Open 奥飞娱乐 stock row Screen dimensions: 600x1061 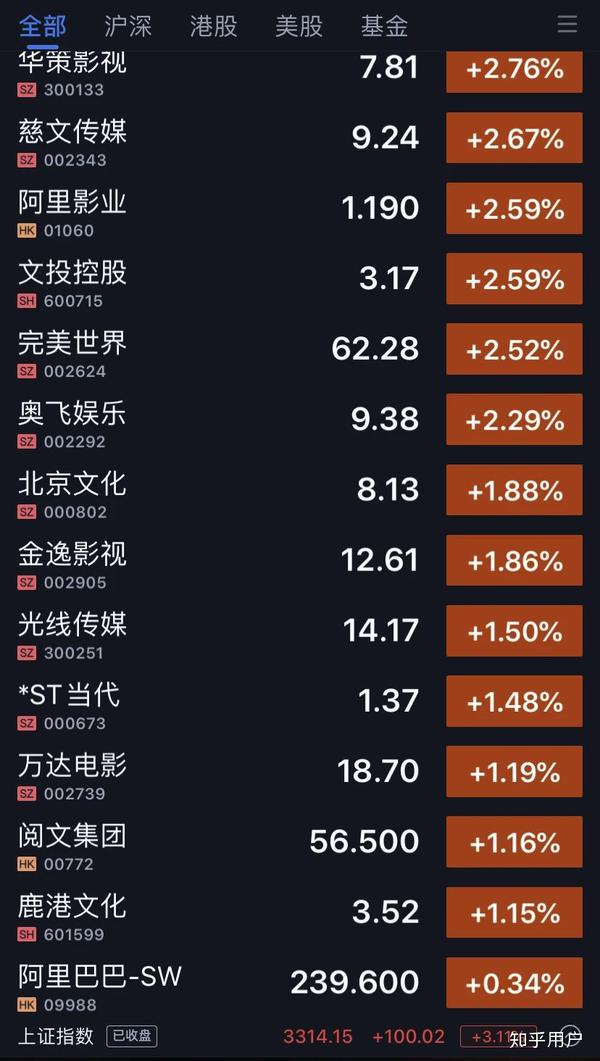click(x=300, y=420)
